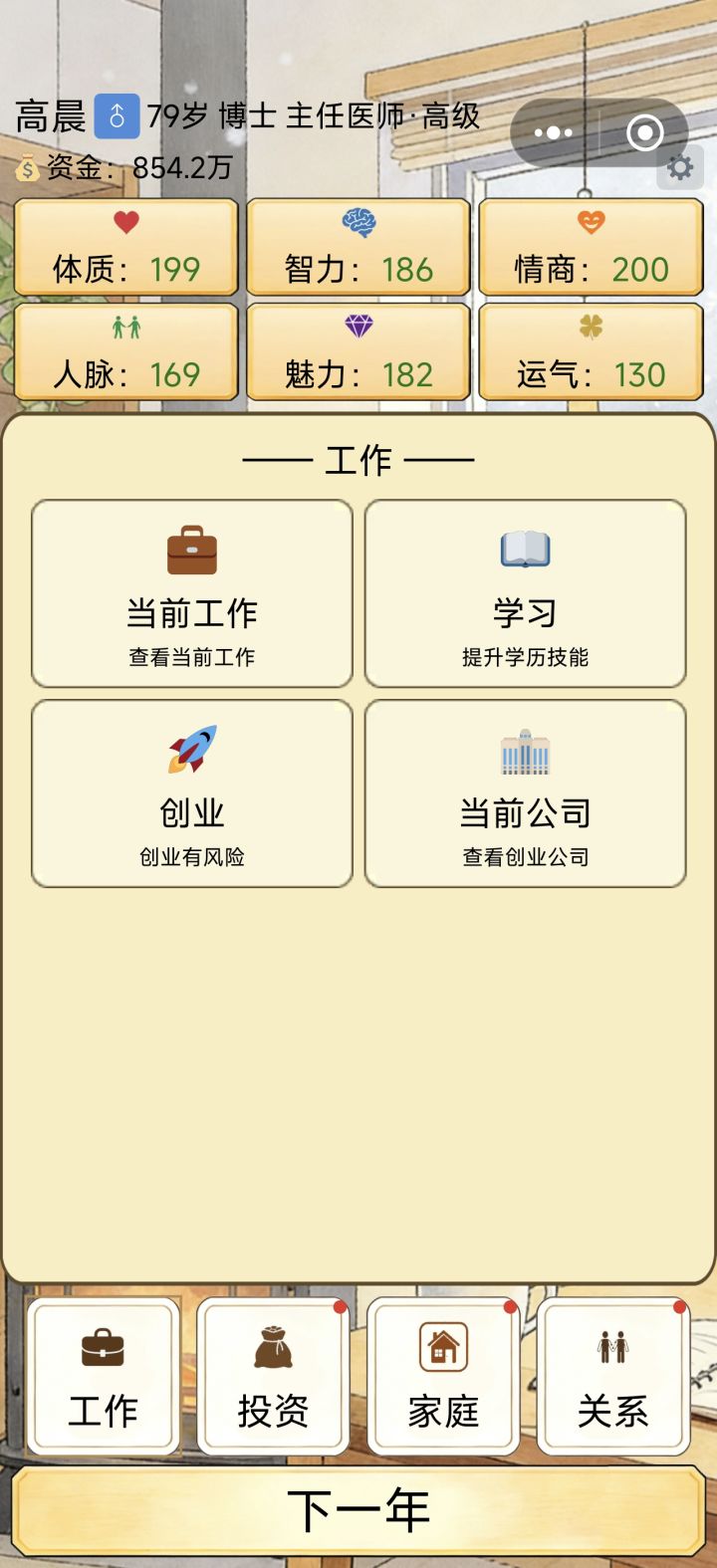Click the purple diamond 魅力 stat card

pos(358,351)
